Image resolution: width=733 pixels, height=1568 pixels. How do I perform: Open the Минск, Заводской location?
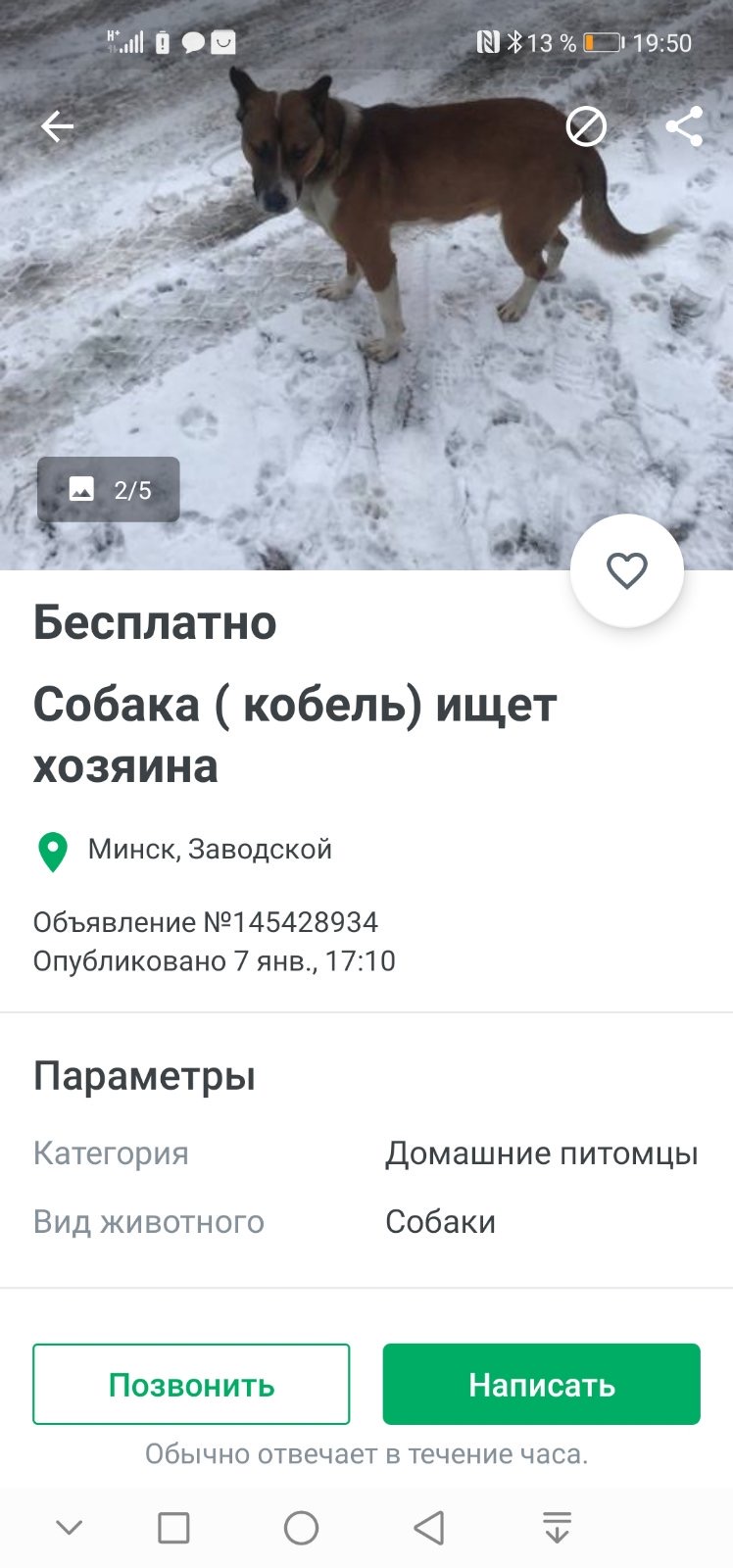[209, 850]
